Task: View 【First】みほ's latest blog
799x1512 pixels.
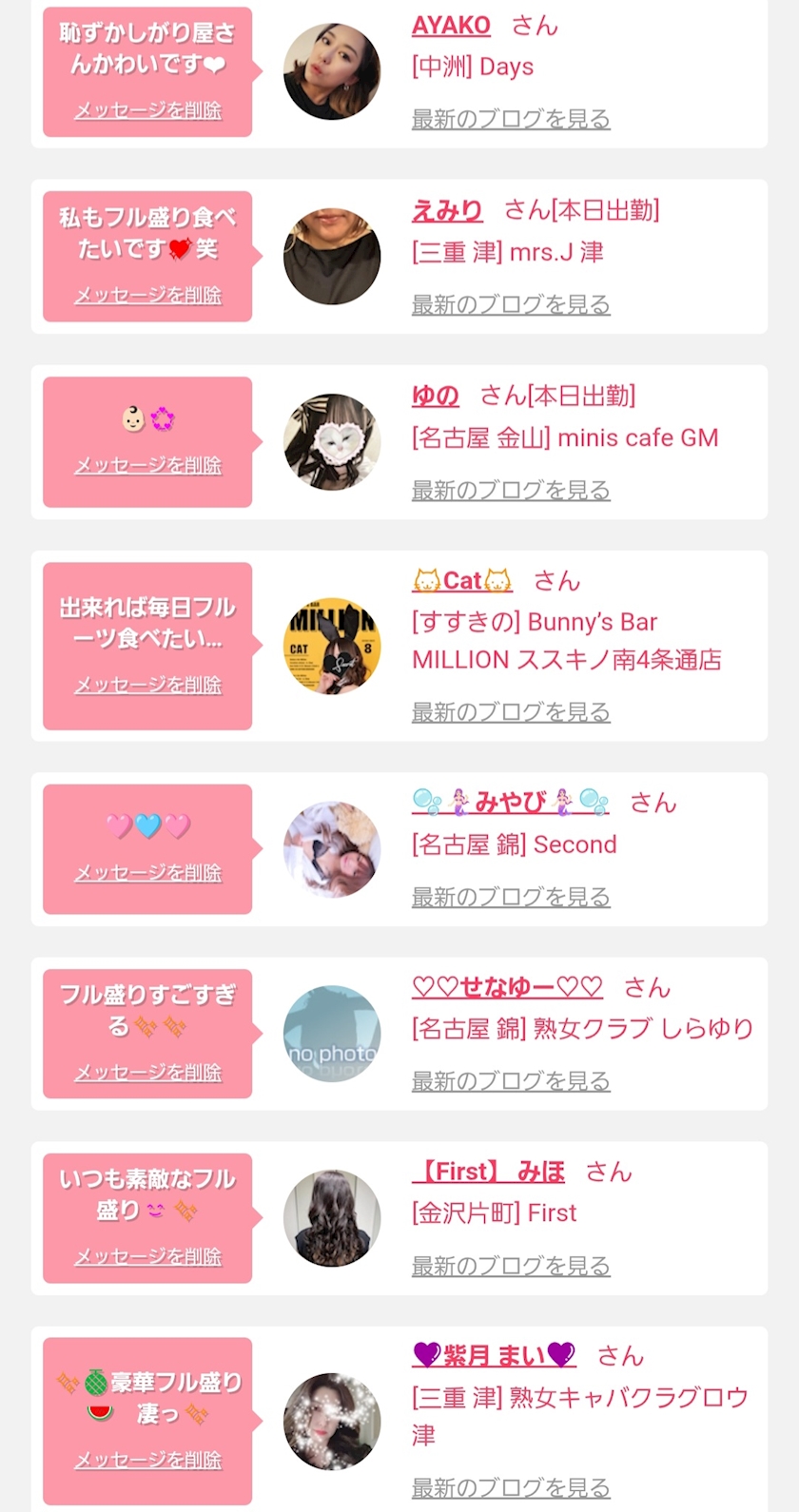Action: pyautogui.click(x=510, y=1266)
